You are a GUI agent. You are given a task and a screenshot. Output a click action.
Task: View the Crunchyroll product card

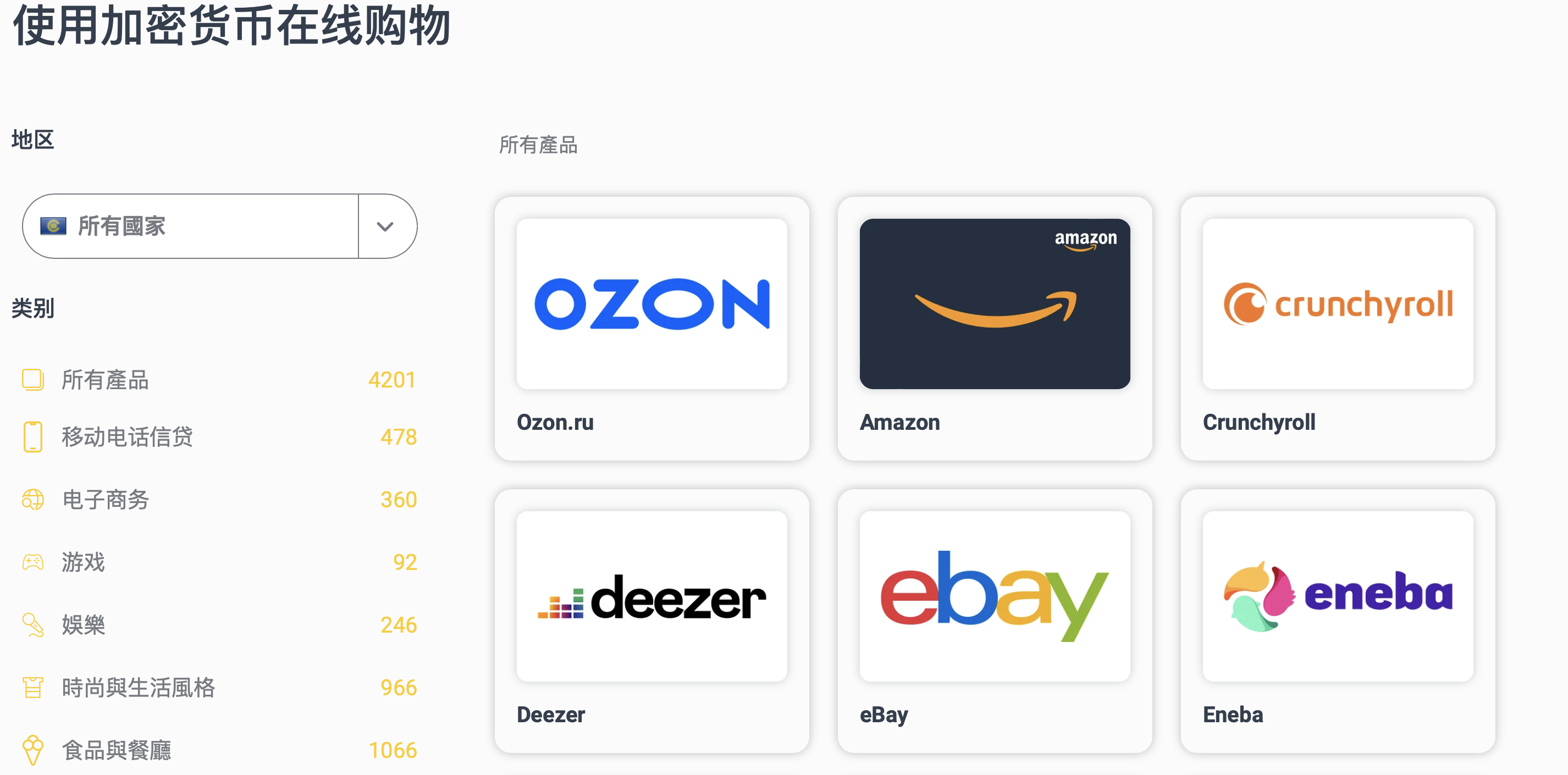[1337, 329]
